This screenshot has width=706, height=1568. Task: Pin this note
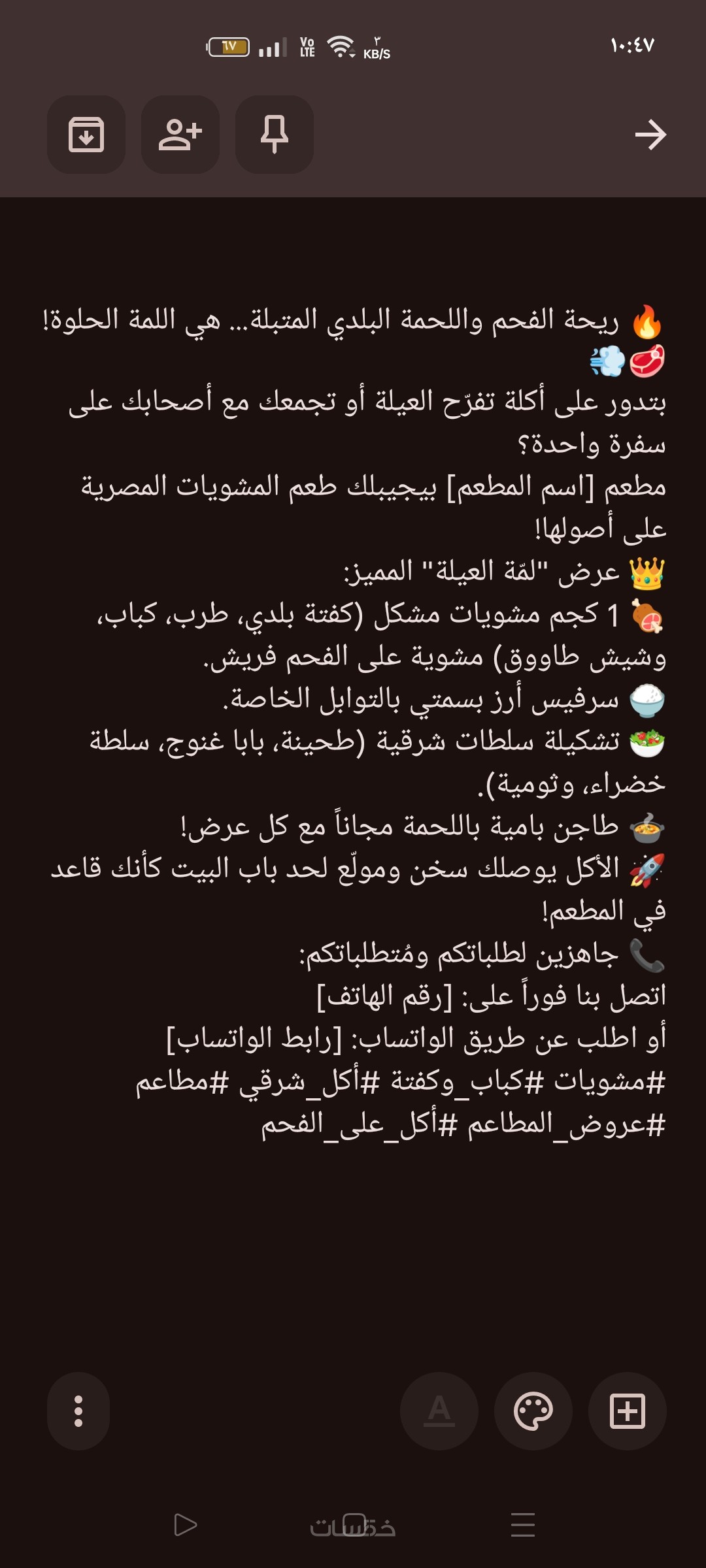275,135
